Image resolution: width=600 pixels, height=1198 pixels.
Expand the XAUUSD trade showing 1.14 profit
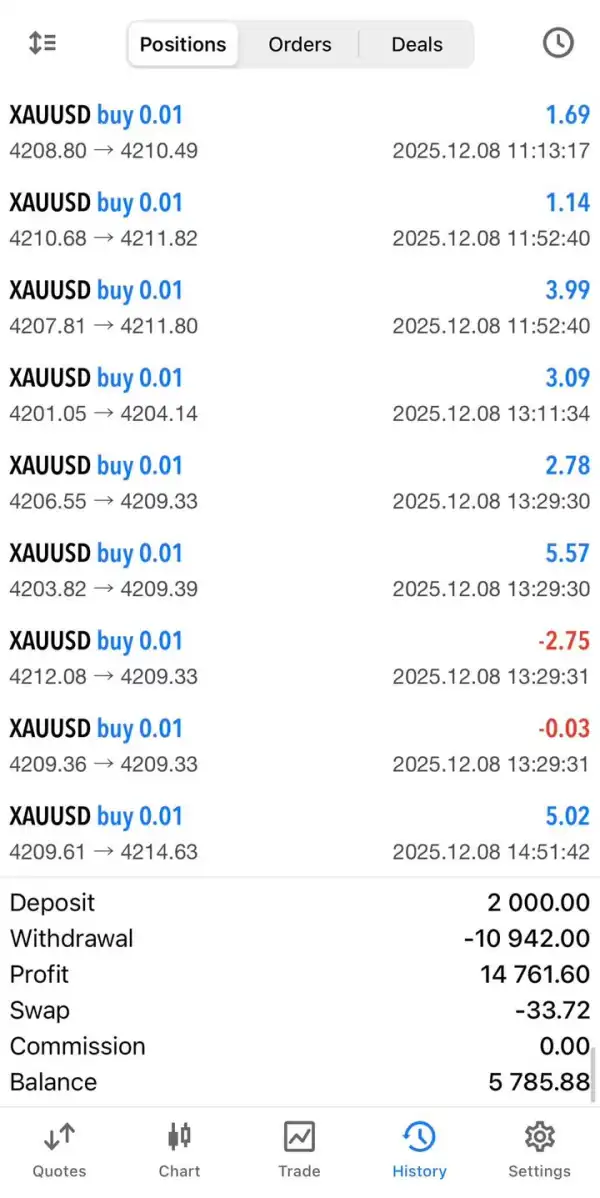pyautogui.click(x=300, y=220)
